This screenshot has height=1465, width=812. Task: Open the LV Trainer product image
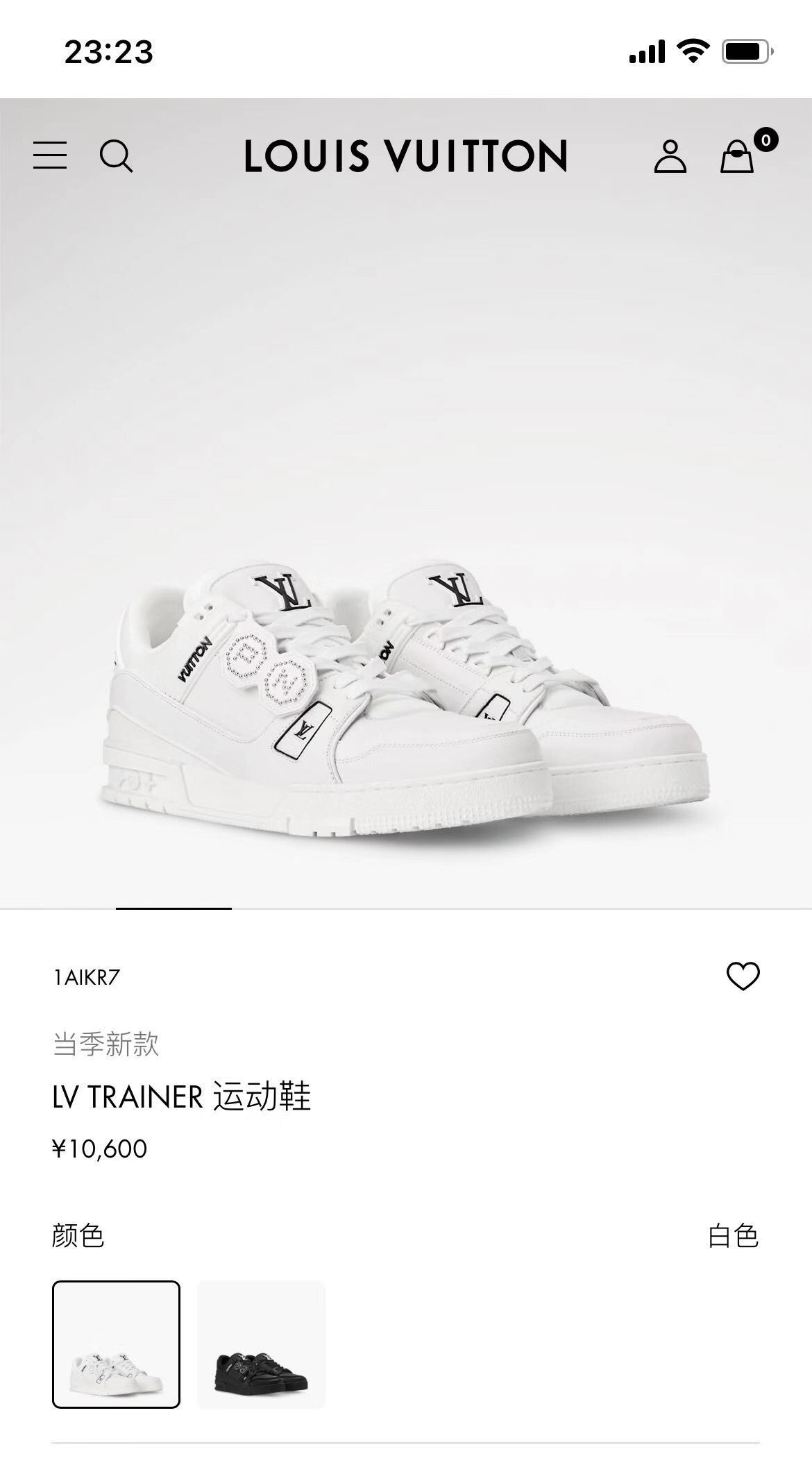click(406, 701)
